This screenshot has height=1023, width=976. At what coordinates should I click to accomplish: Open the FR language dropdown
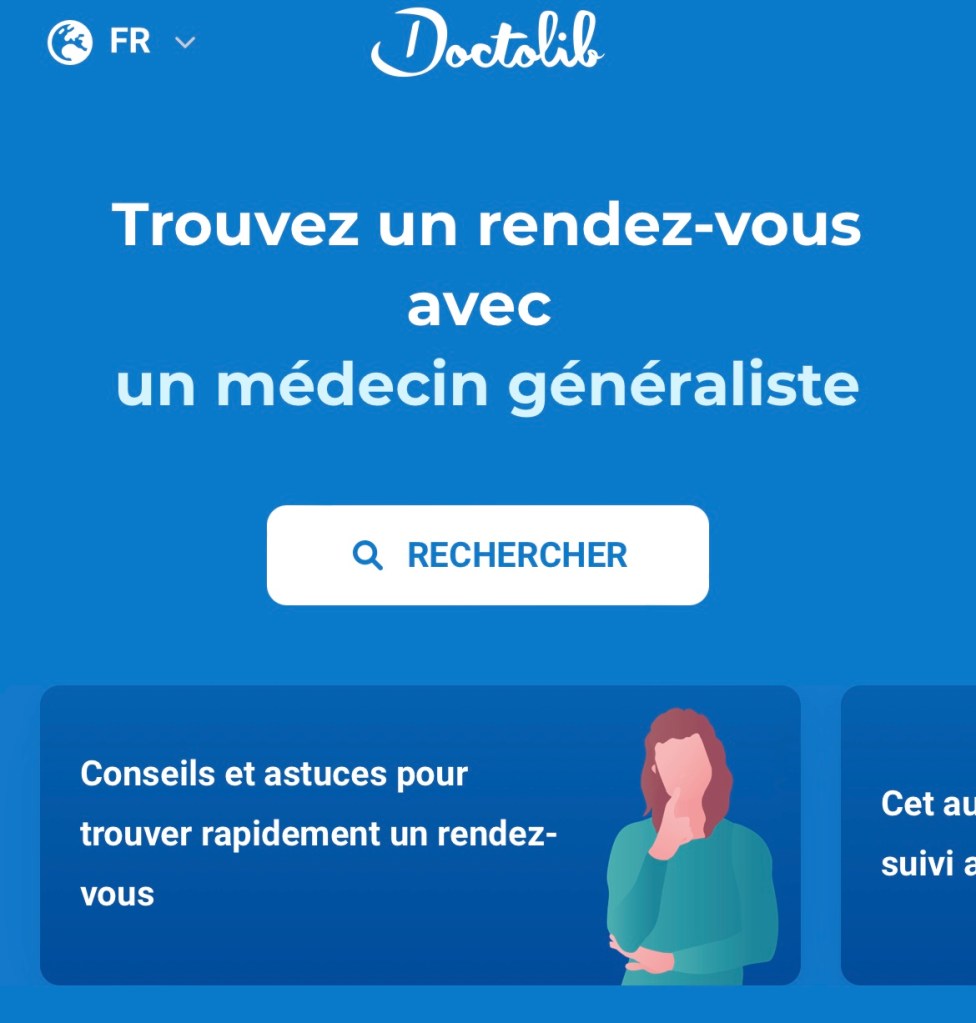coord(122,43)
